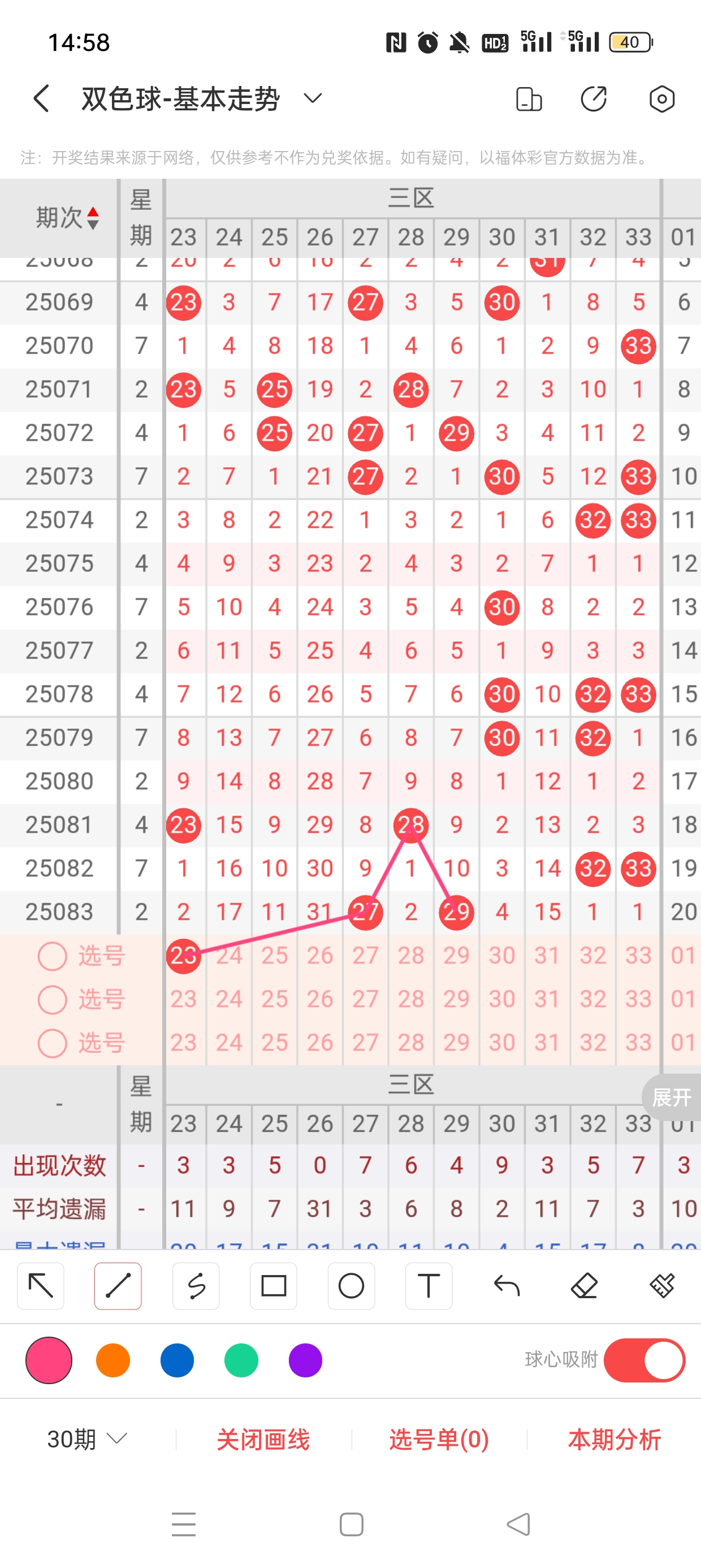Go back from the trend chart
Image resolution: width=701 pixels, height=1568 pixels.
pyautogui.click(x=41, y=98)
